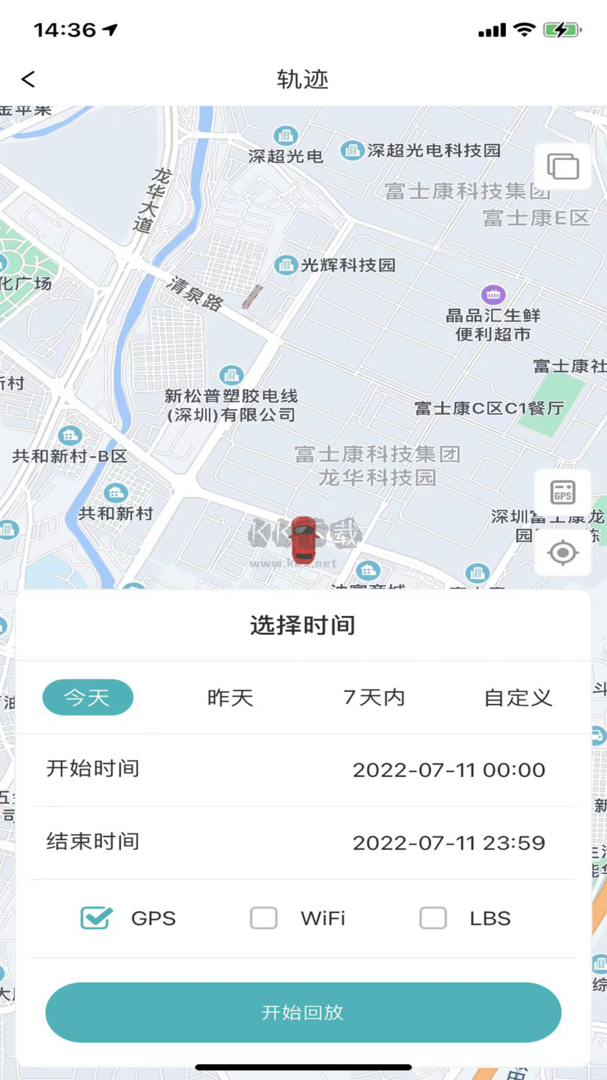Screen dimensions: 607x1080
Task: Go back from the 轨迹 screen
Action: (x=28, y=79)
